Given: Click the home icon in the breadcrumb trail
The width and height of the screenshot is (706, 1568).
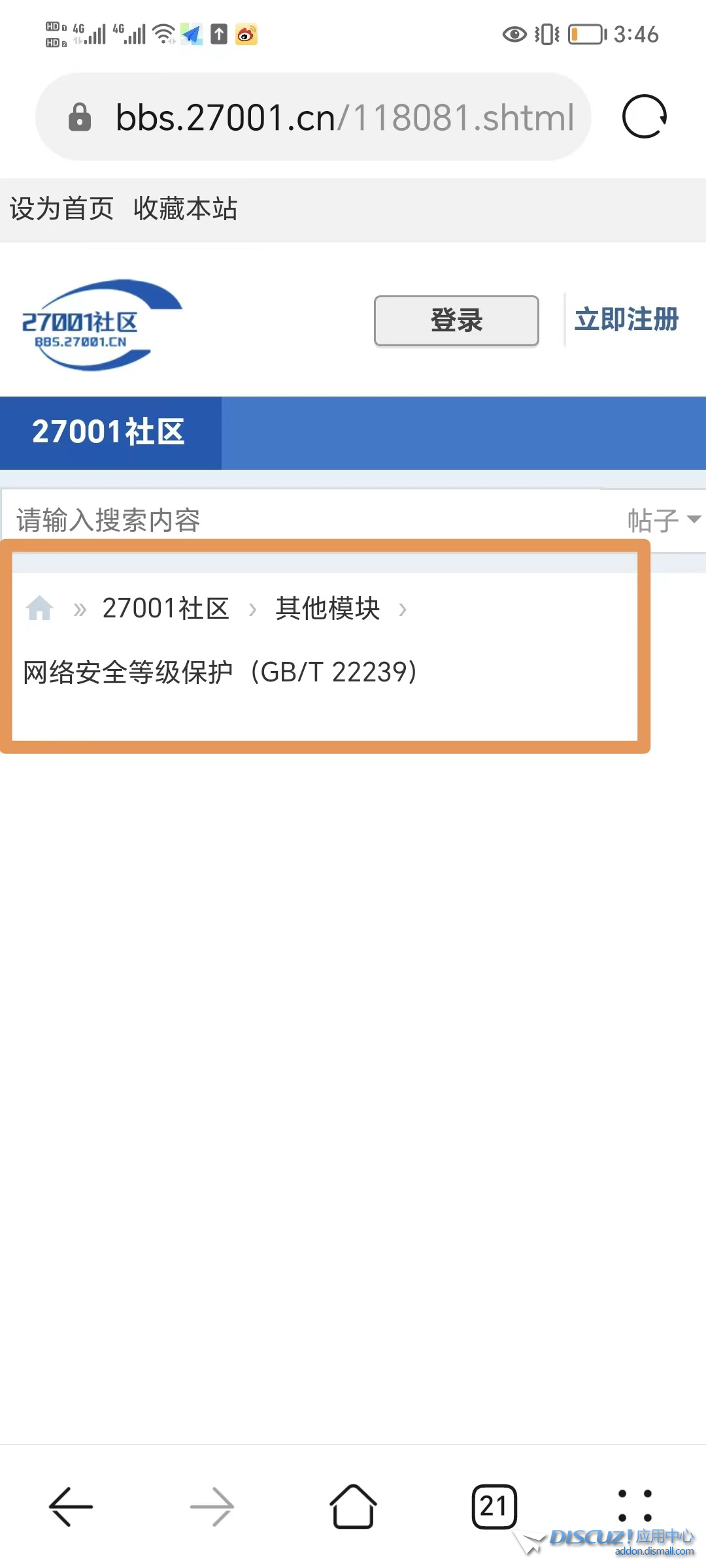Looking at the screenshot, I should point(39,608).
